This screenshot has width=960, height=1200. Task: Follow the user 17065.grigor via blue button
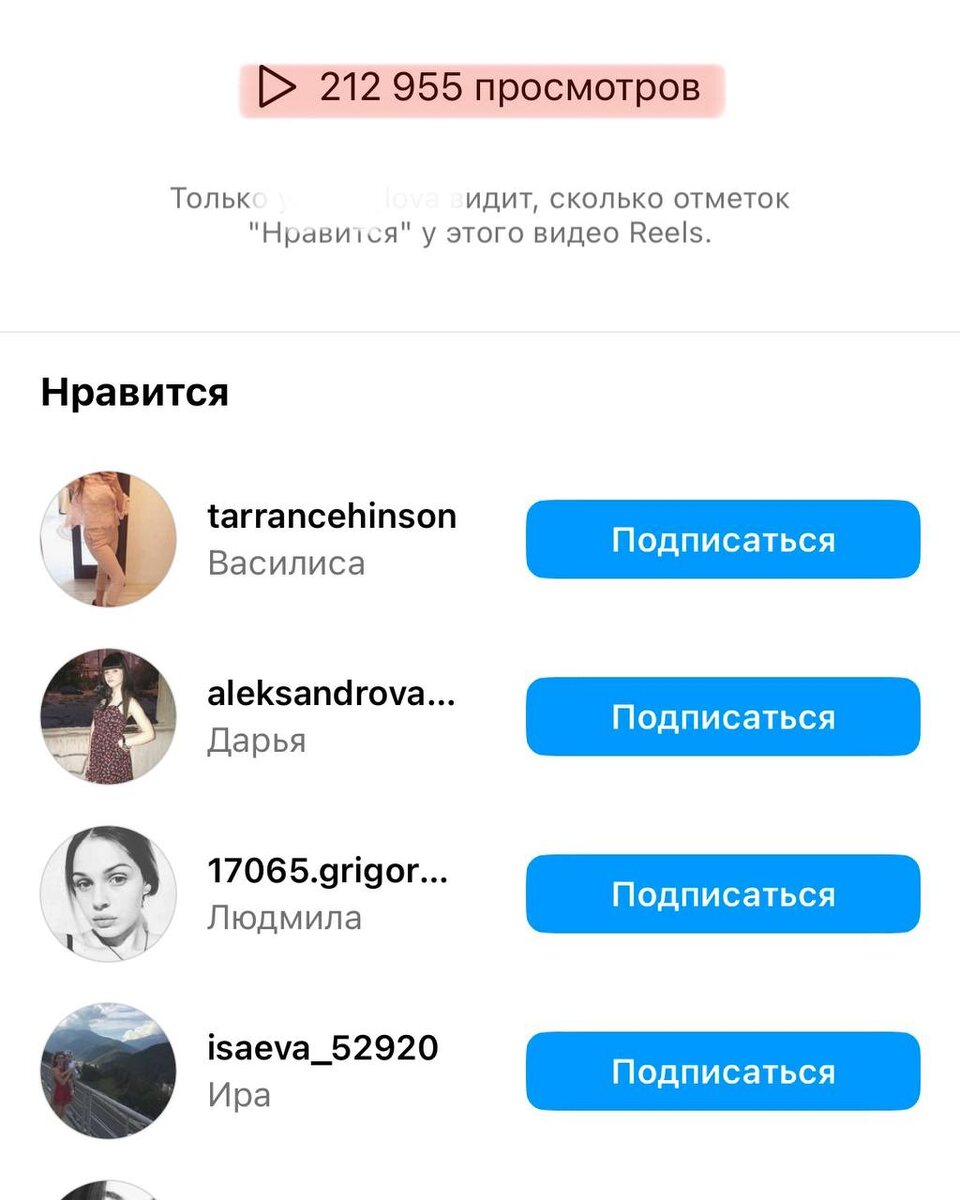[x=722, y=893]
